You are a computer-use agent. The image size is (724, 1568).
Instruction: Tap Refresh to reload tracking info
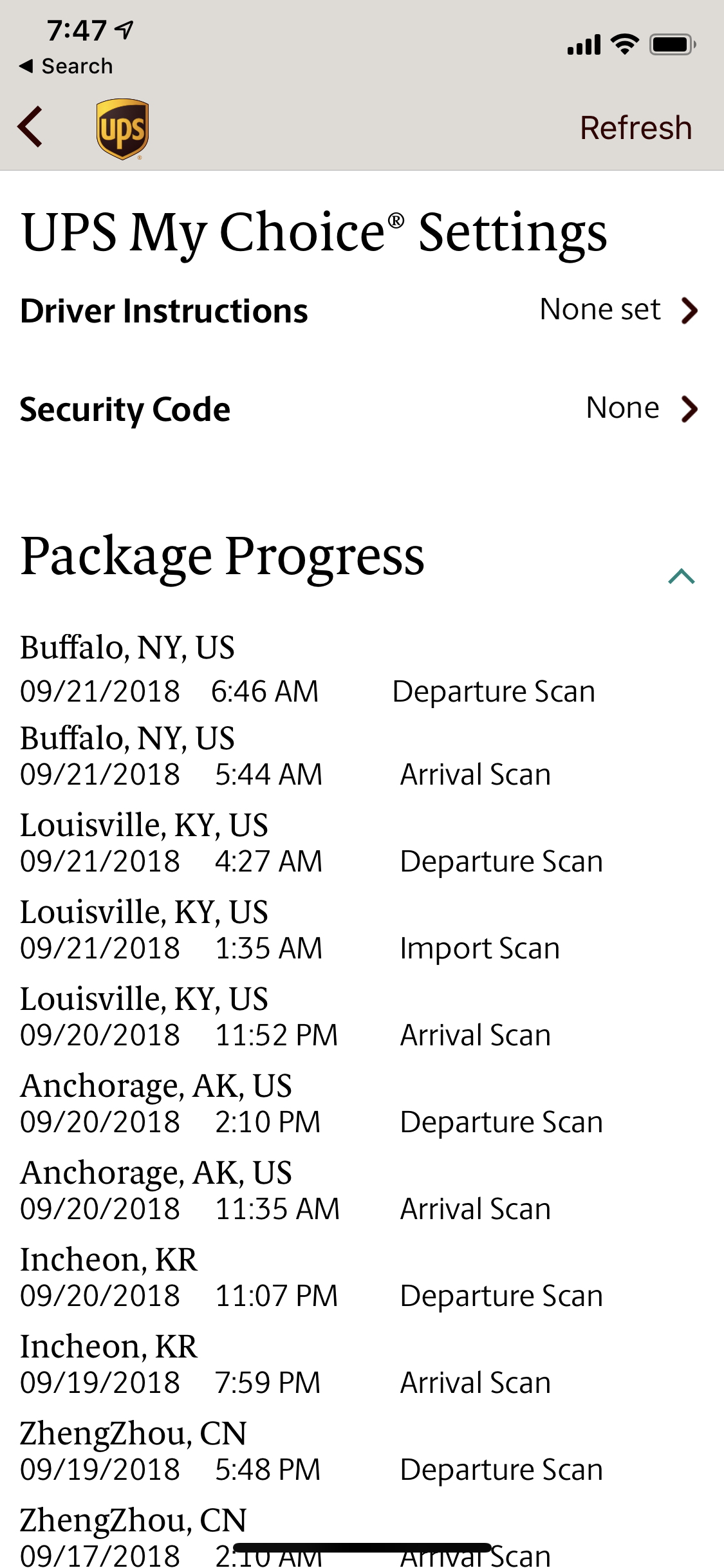coord(636,127)
